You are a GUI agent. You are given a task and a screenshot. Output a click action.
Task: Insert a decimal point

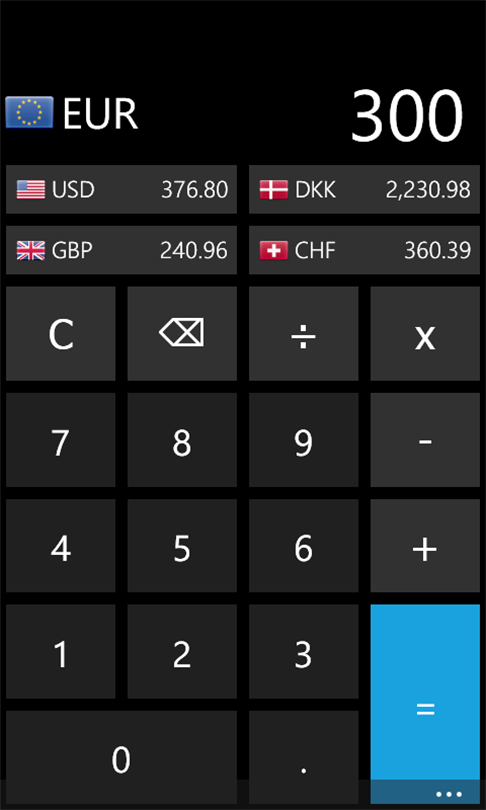click(x=304, y=758)
